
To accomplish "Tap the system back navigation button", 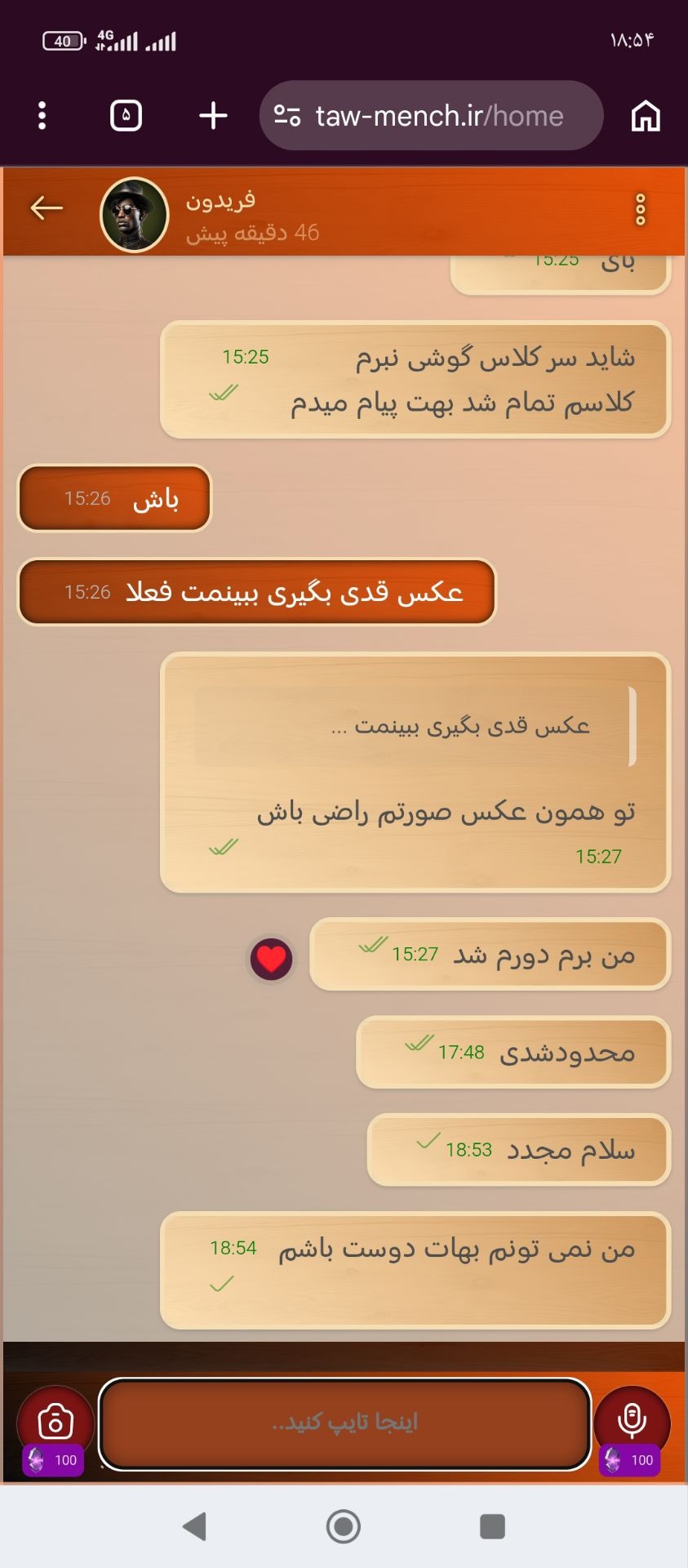I will tap(195, 1526).
